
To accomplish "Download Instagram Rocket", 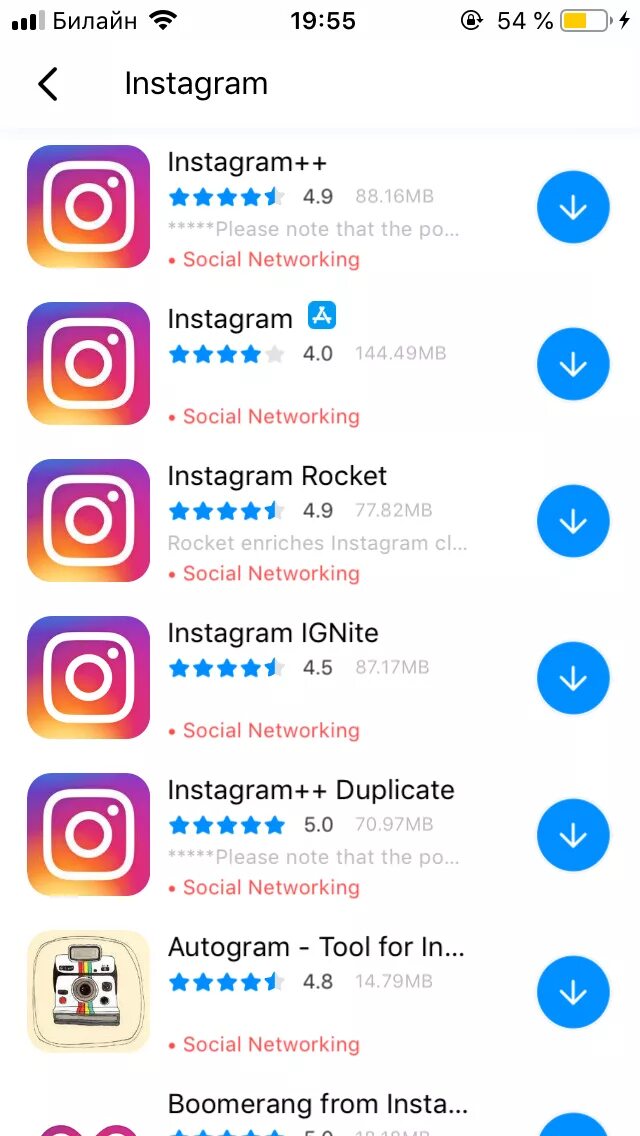I will (573, 521).
